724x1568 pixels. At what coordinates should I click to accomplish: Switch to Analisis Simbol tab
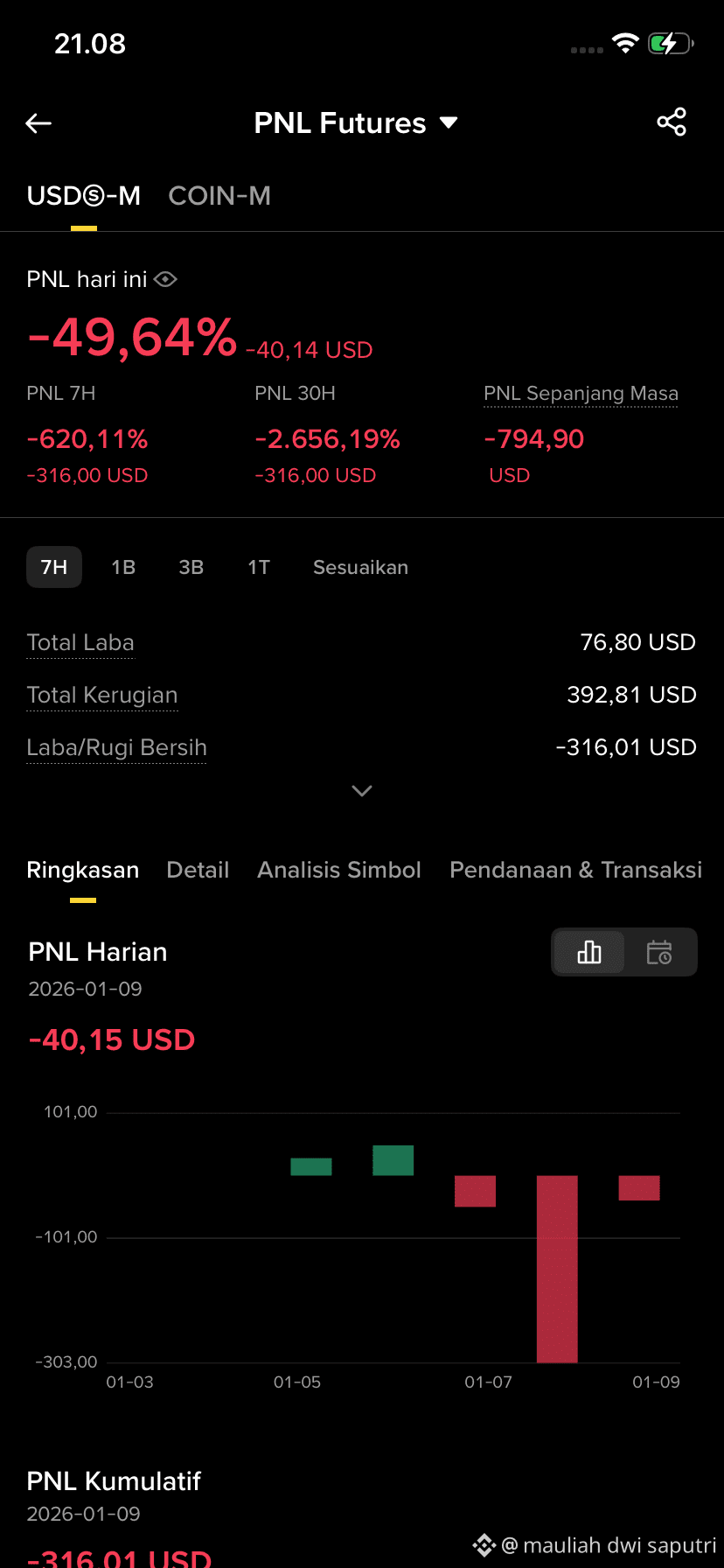click(339, 870)
